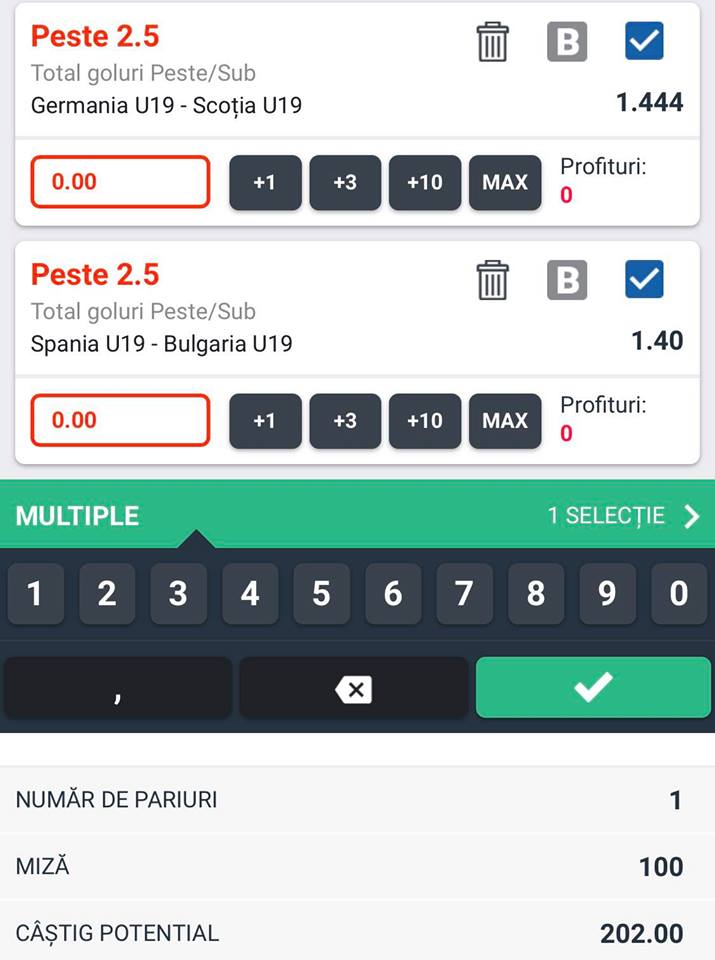715x960 pixels.
Task: Toggle banker B on Germania U19 bet
Action: [567, 42]
